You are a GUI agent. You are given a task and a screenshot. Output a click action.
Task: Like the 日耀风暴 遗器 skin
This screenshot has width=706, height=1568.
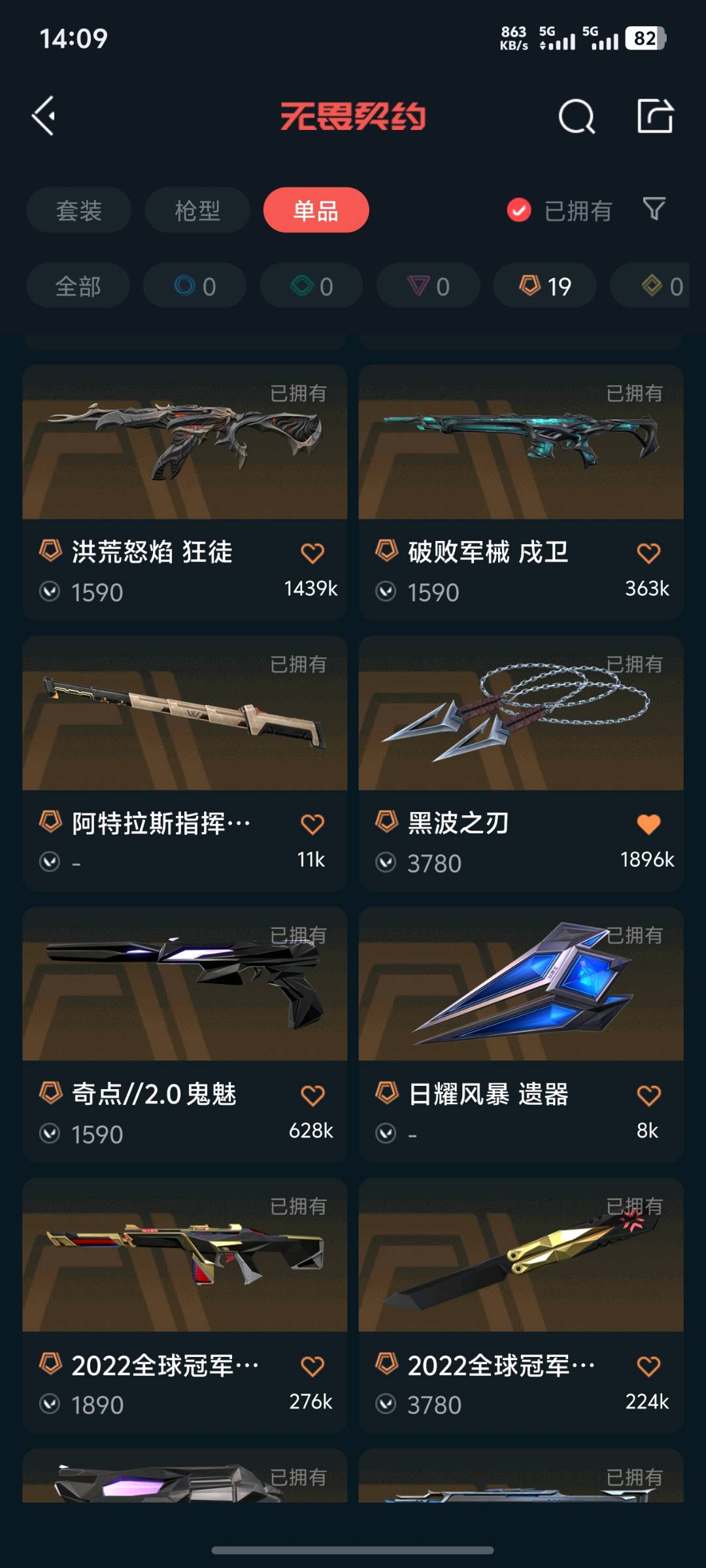(x=648, y=1096)
